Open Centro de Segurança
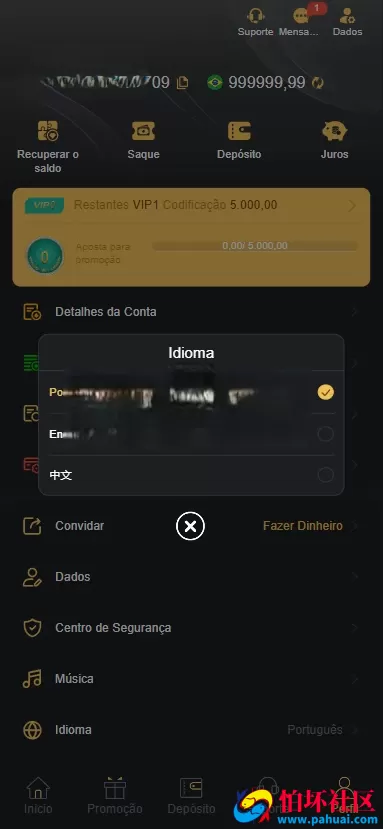Screen dimensions: 383x829 [192, 628]
